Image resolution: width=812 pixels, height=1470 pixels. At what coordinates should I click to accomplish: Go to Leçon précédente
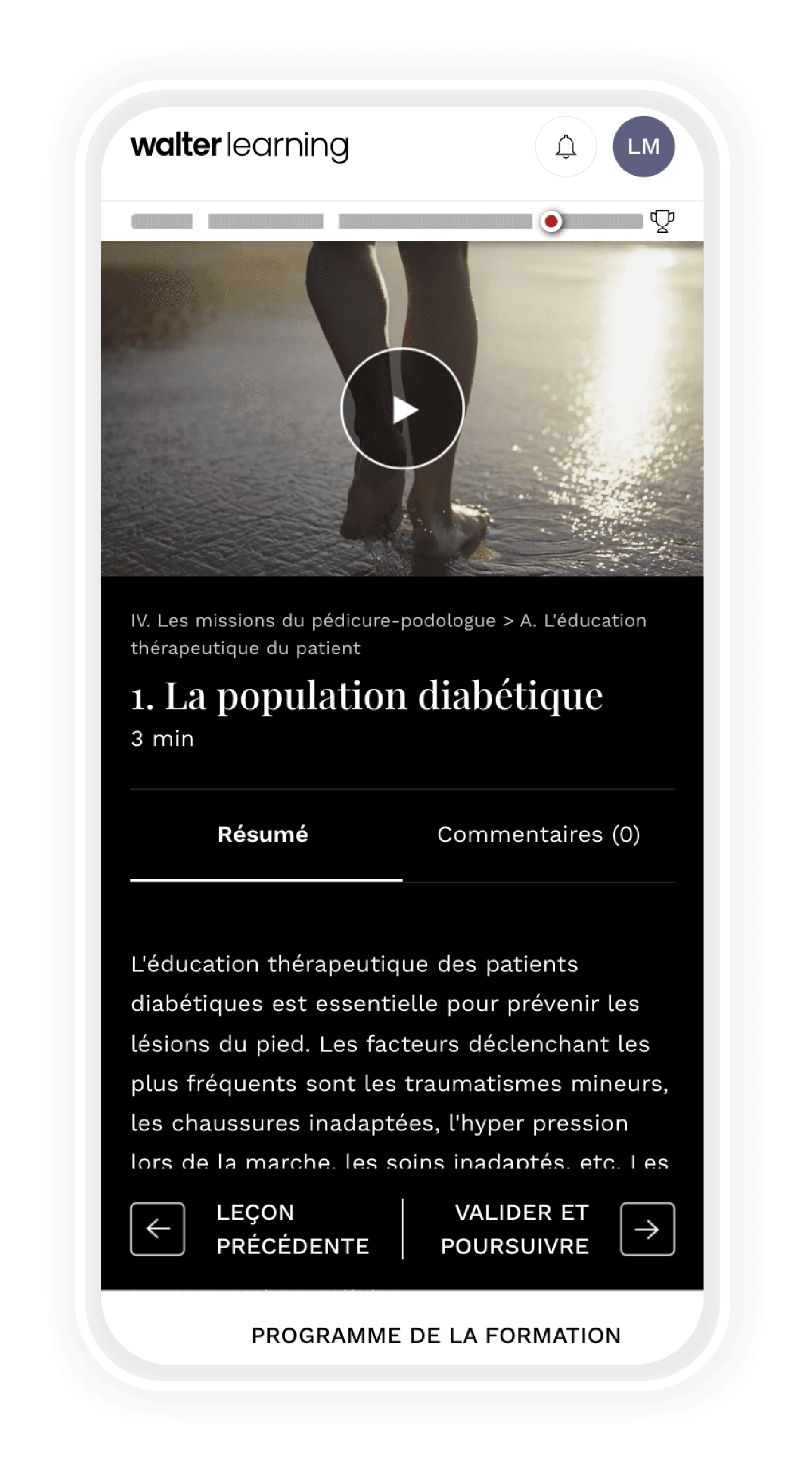251,1229
